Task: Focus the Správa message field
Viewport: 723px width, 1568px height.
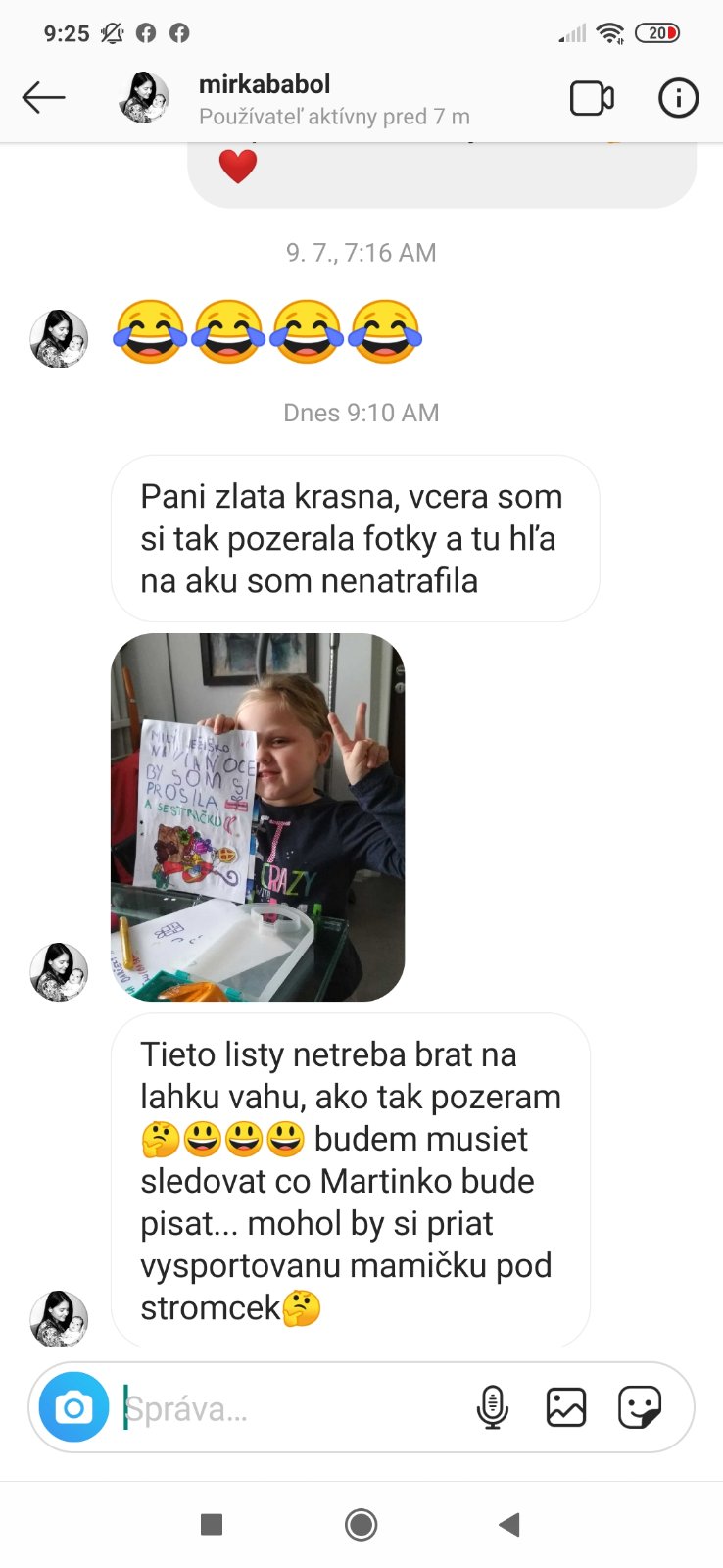Action: (294, 1408)
